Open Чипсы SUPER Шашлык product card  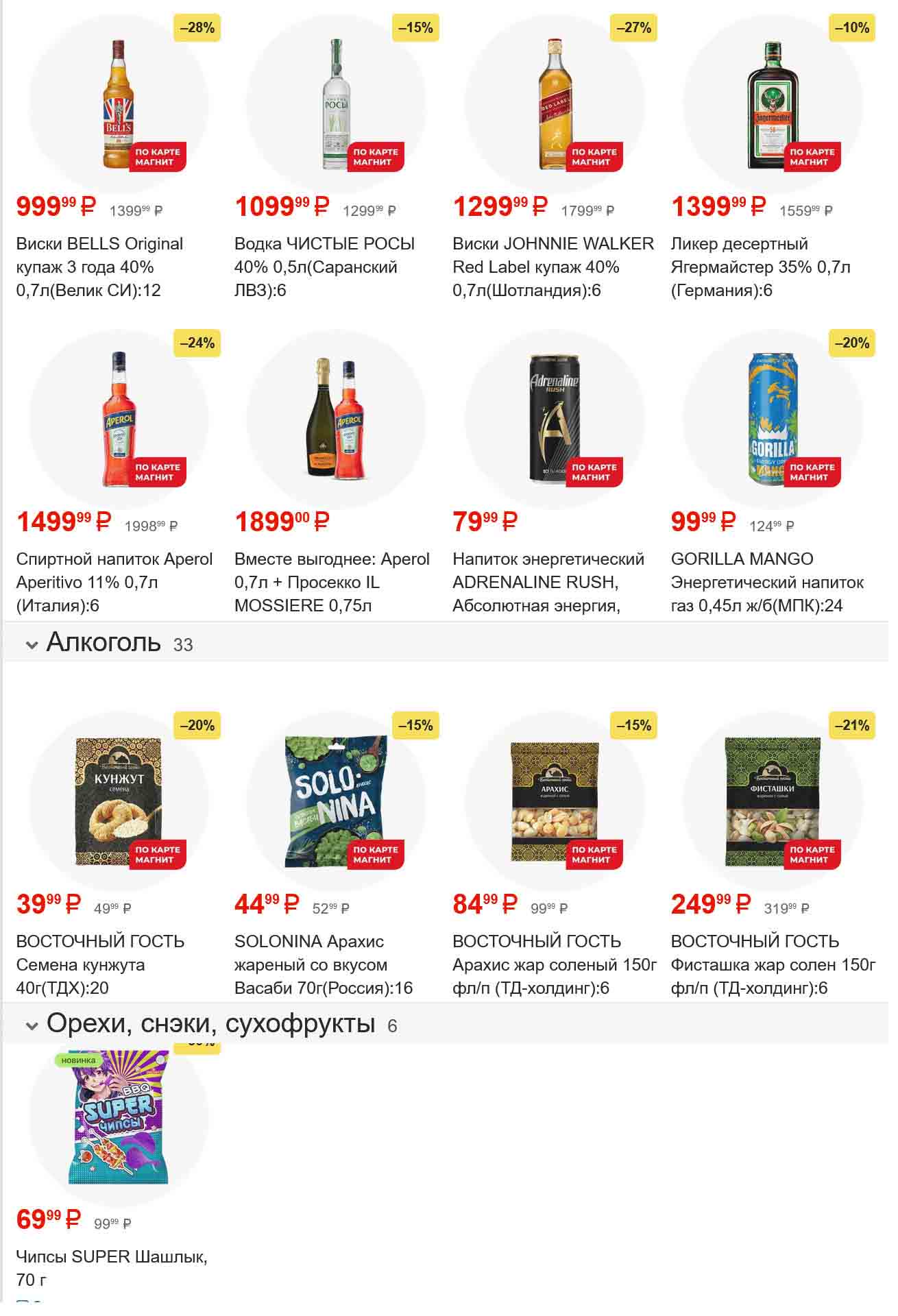[x=118, y=1123]
